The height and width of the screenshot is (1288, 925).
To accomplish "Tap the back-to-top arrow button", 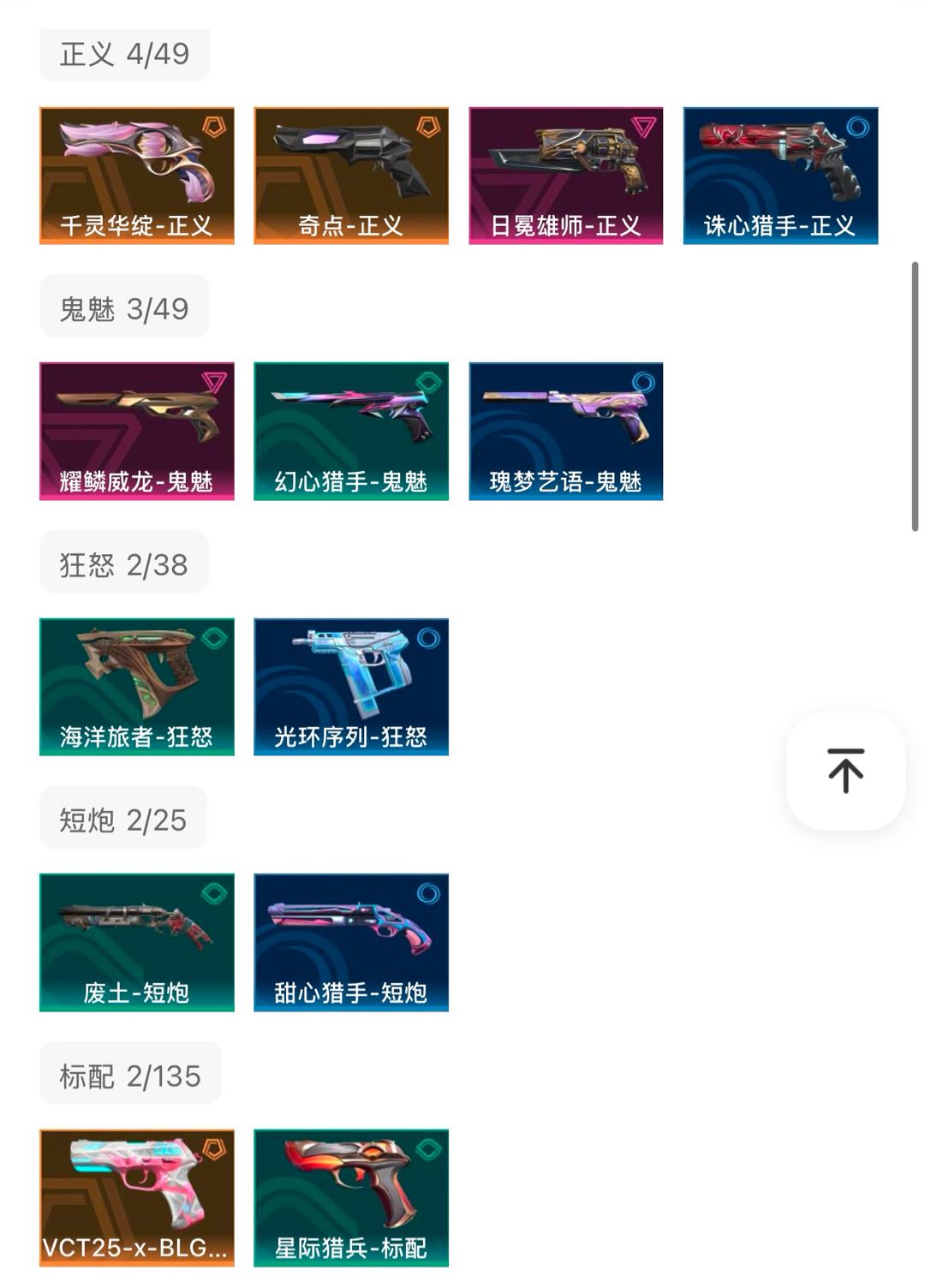I will (x=845, y=771).
